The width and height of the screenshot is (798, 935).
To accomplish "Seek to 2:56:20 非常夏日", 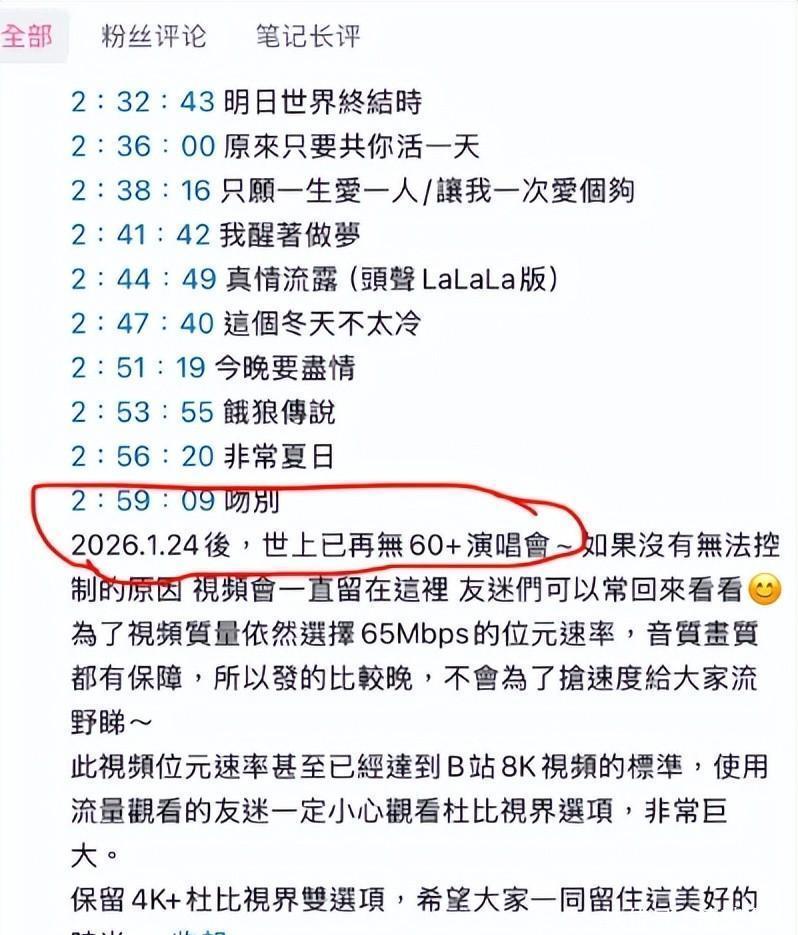I will pos(142,456).
